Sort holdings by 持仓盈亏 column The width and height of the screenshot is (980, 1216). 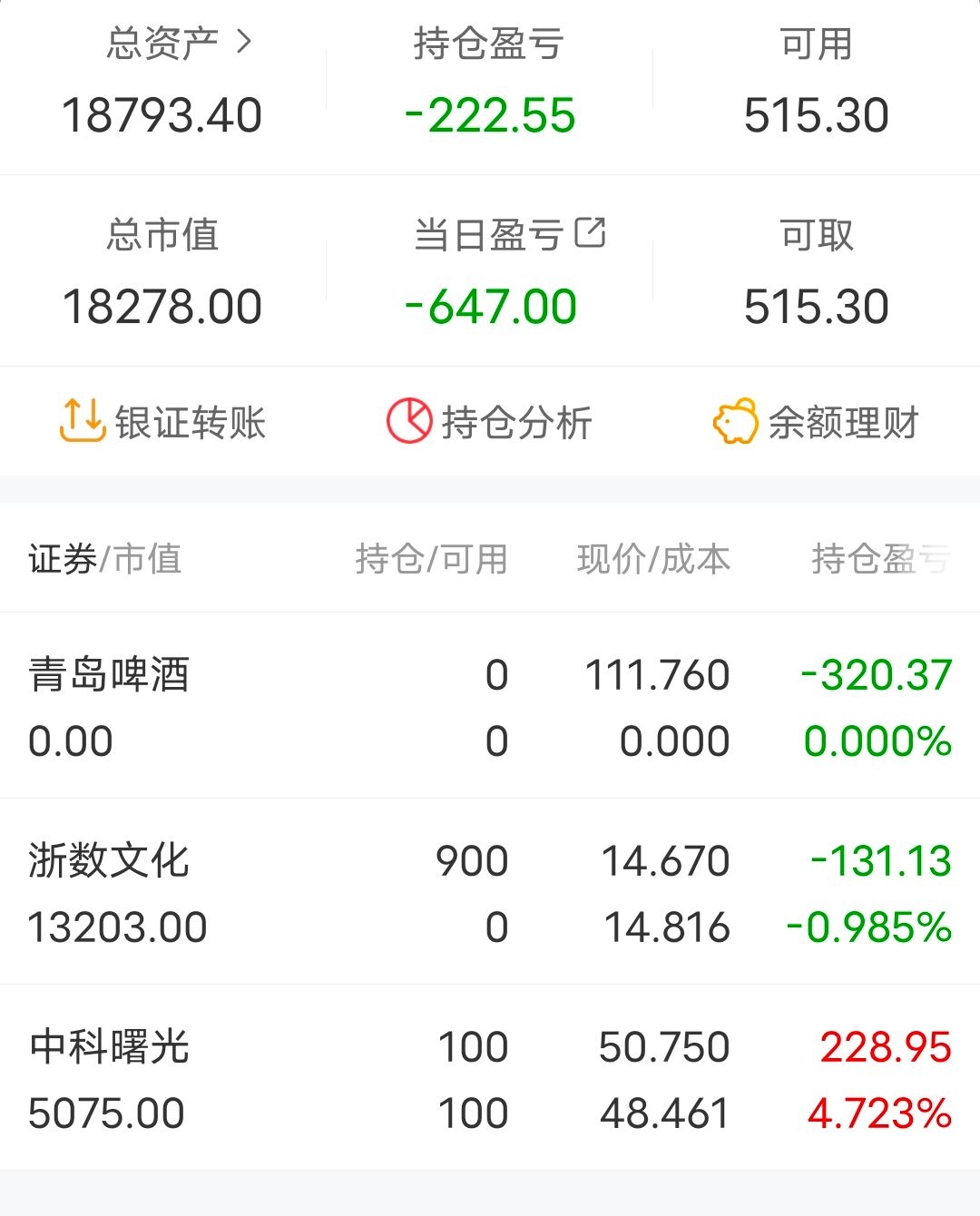tap(878, 559)
